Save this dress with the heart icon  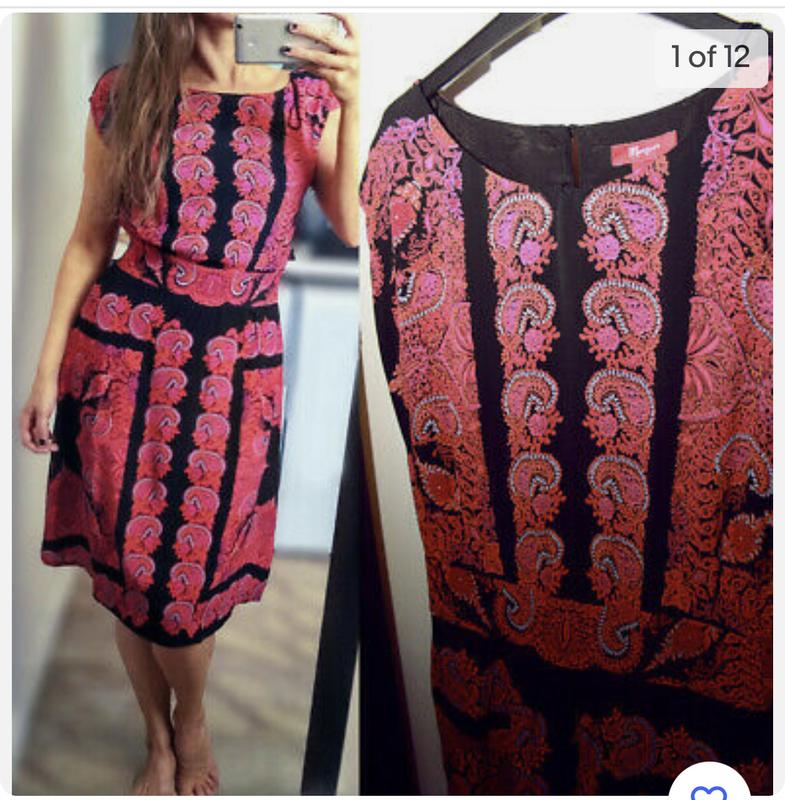point(709,786)
